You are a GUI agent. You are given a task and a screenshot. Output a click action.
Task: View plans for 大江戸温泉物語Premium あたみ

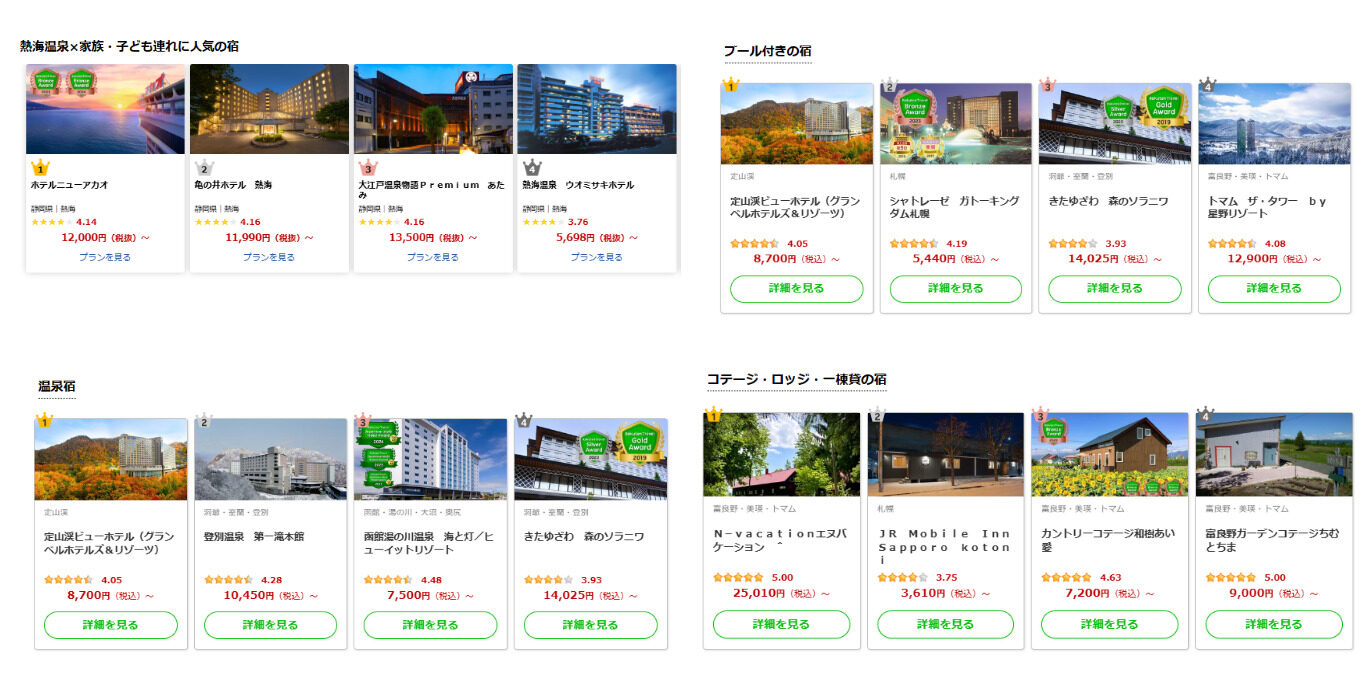pos(432,257)
